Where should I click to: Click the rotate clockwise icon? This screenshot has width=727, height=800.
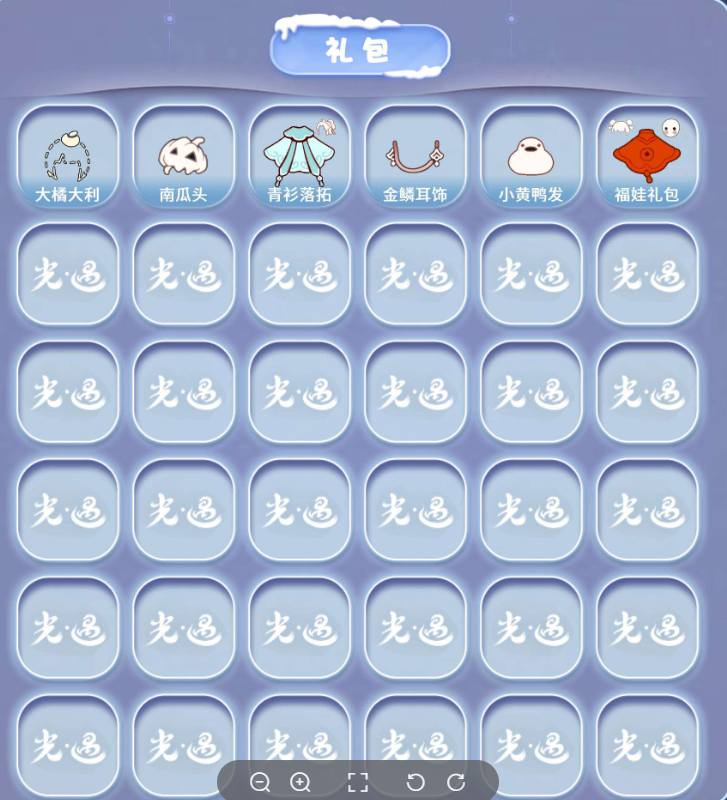pos(456,781)
